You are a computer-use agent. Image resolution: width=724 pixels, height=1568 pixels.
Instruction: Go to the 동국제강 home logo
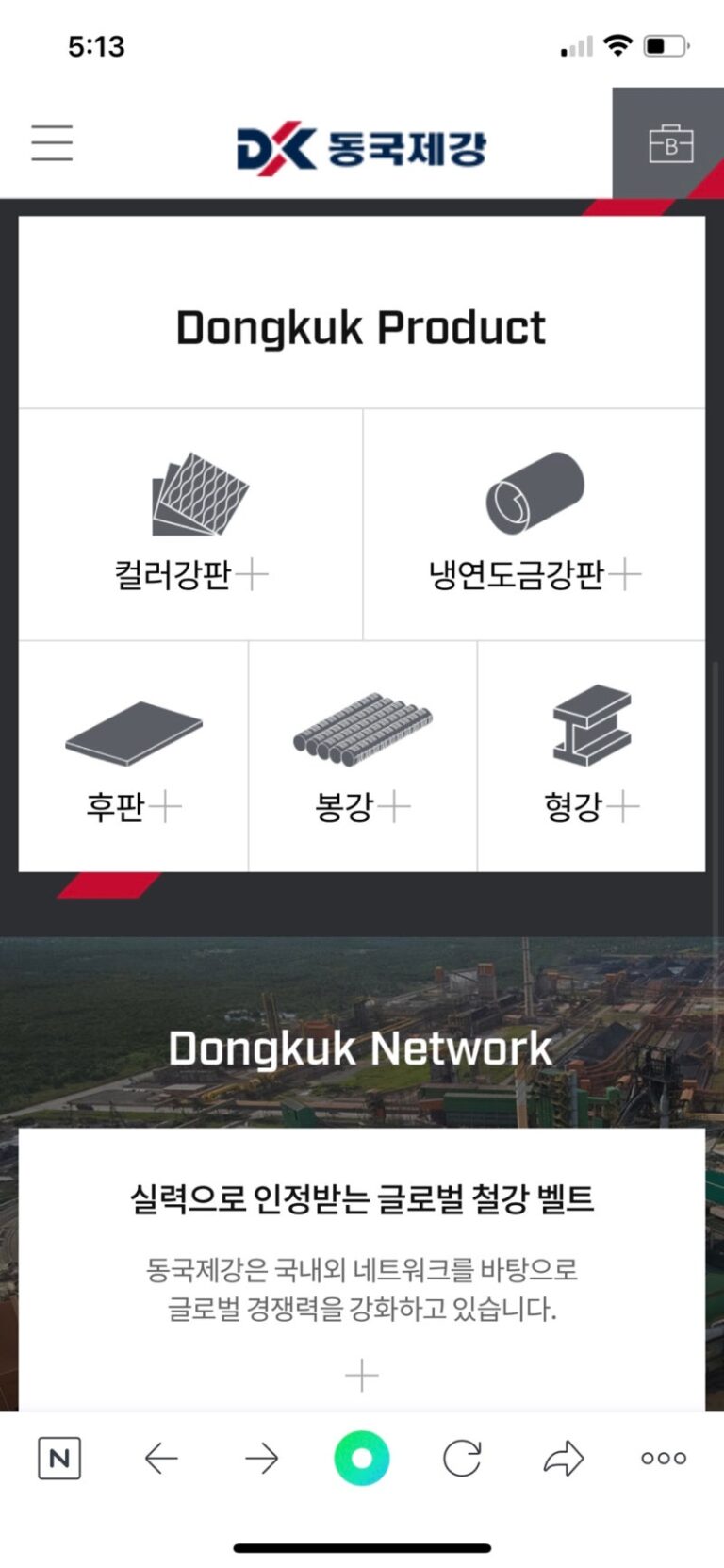click(361, 147)
